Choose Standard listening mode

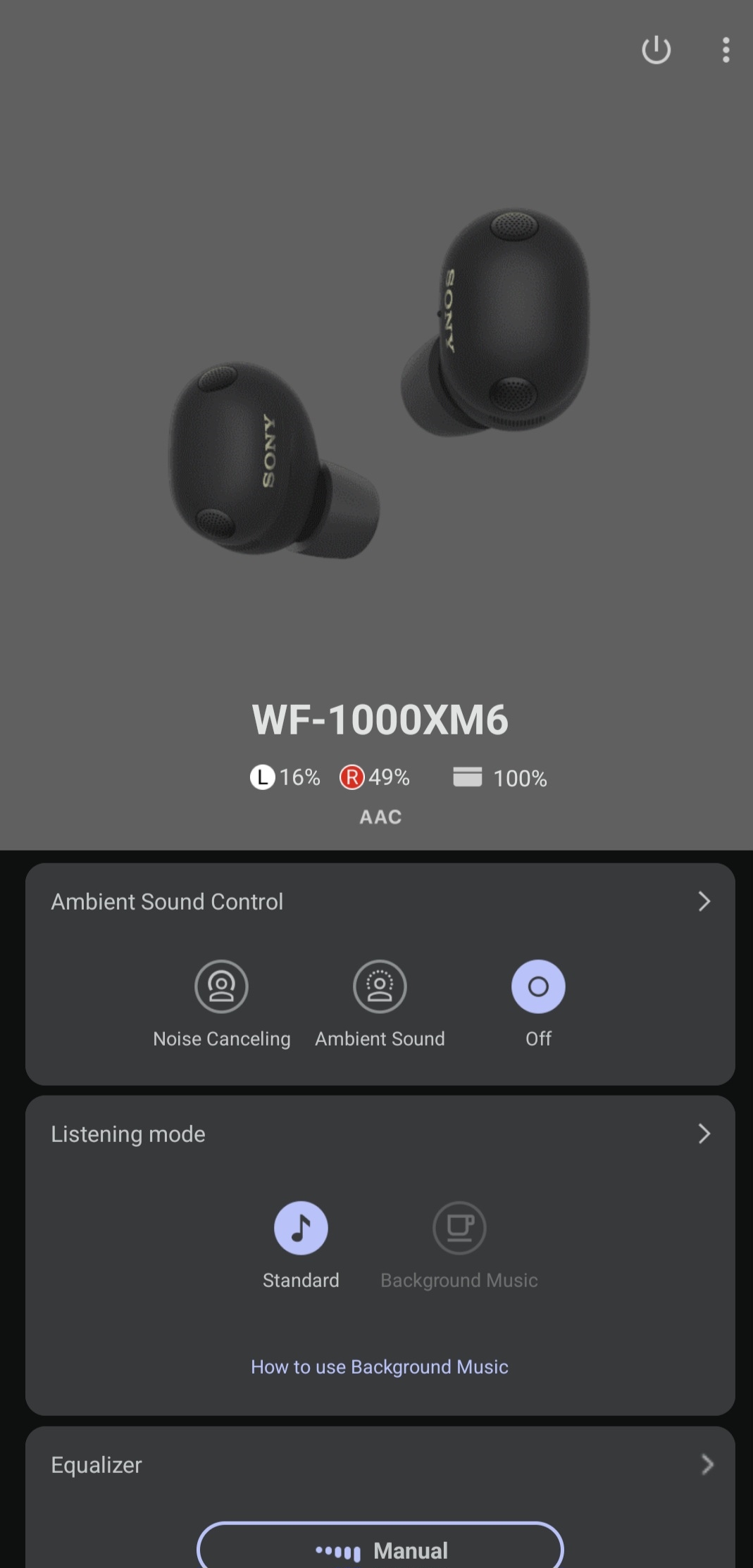click(301, 1228)
